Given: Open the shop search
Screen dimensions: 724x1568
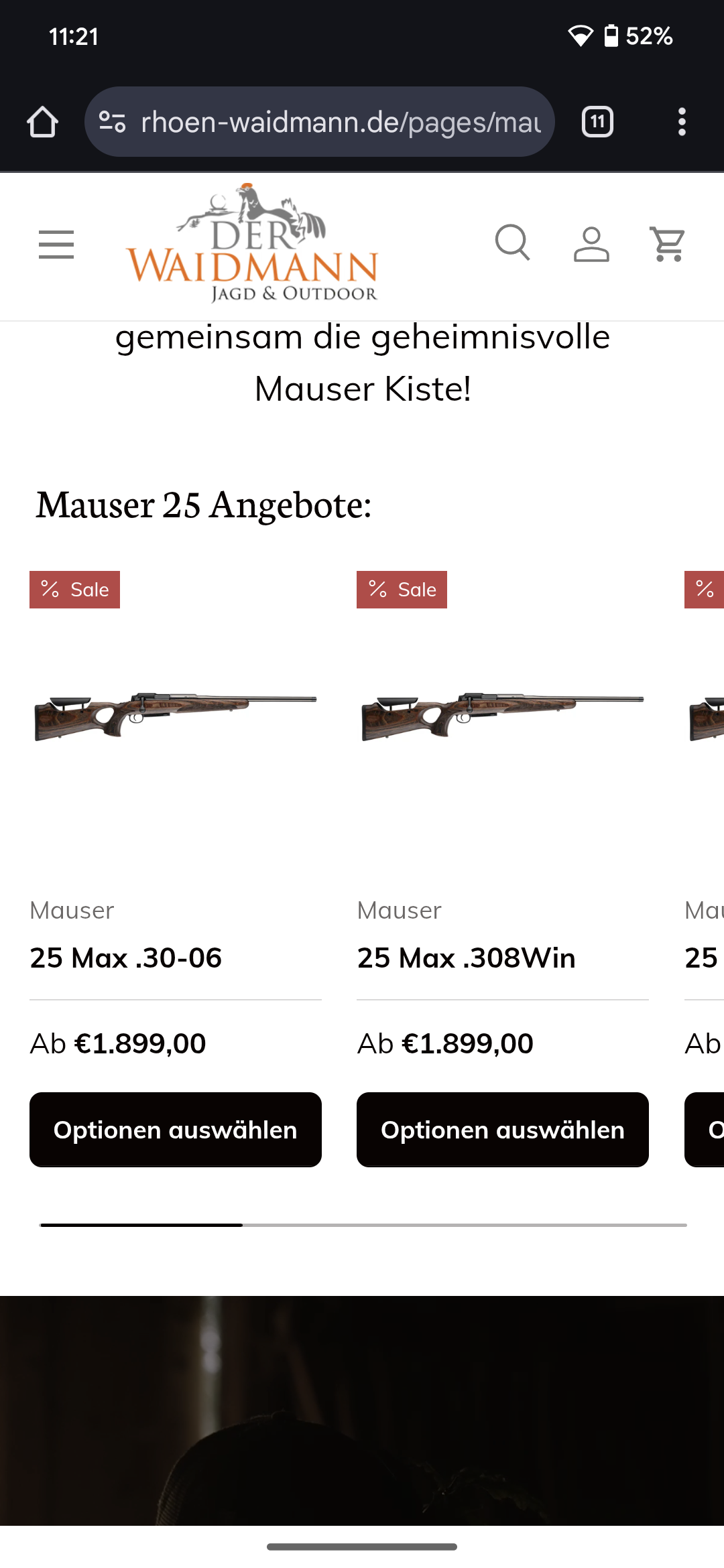Looking at the screenshot, I should (x=513, y=243).
